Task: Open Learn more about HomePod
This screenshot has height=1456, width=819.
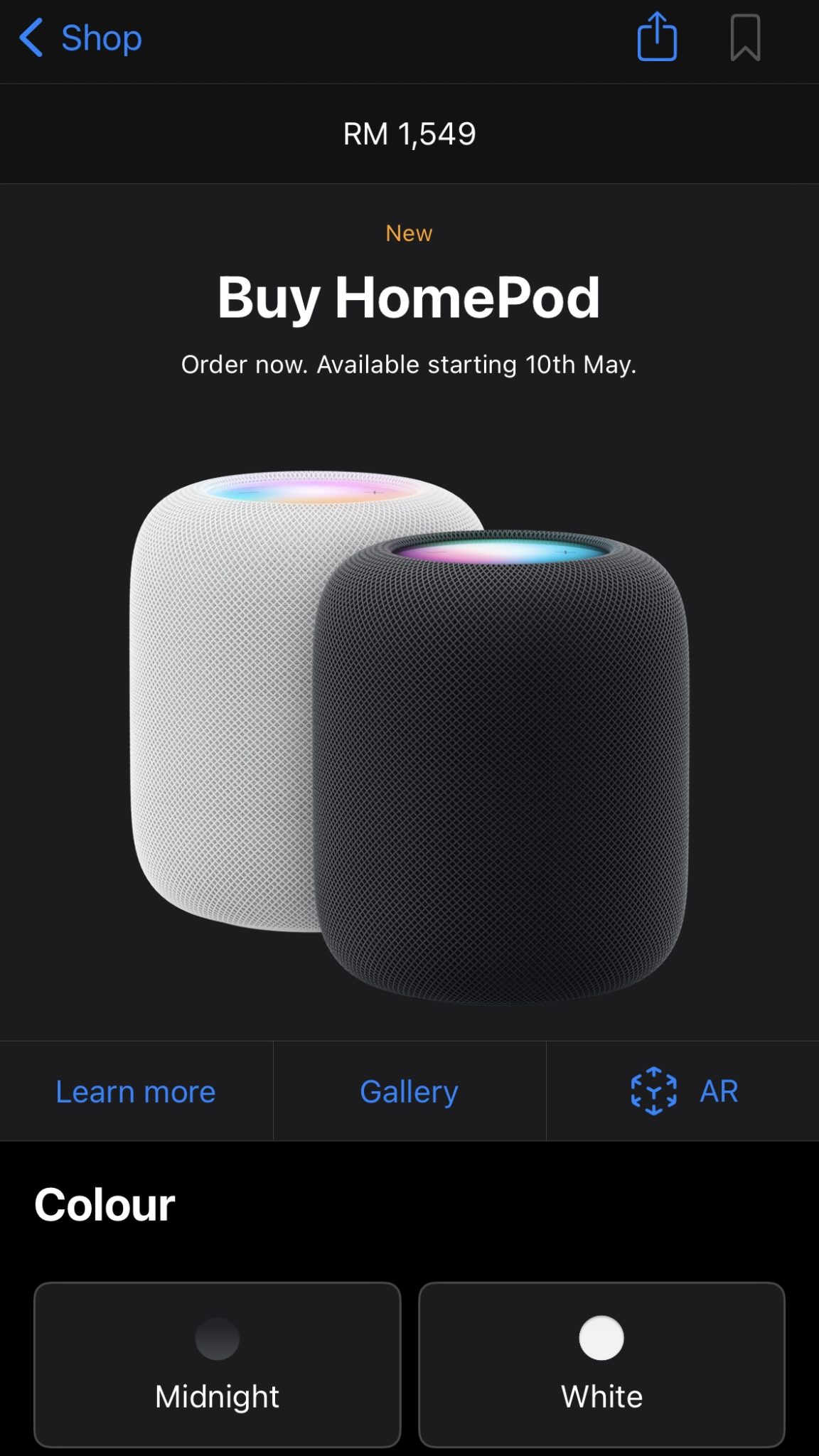Action: pyautogui.click(x=136, y=1091)
